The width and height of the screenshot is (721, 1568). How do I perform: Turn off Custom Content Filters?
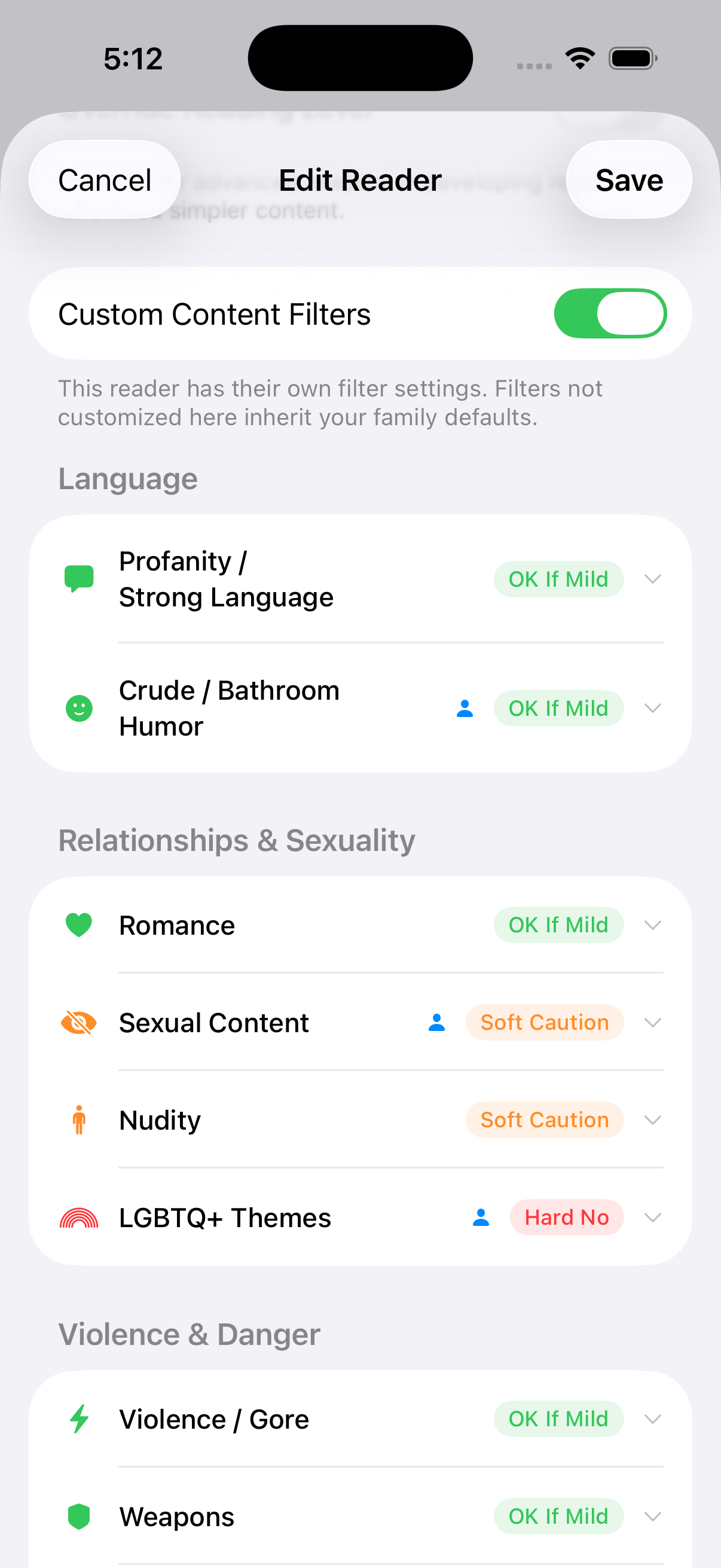click(x=610, y=313)
